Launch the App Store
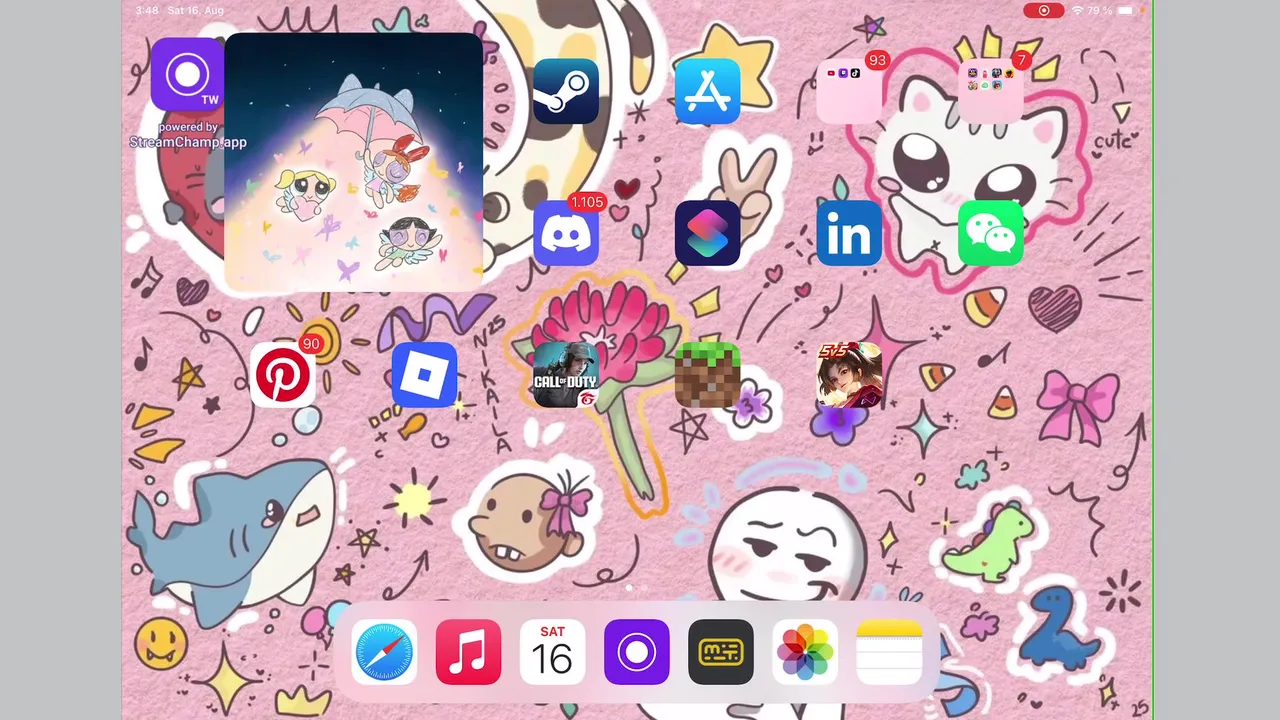 pos(707,91)
